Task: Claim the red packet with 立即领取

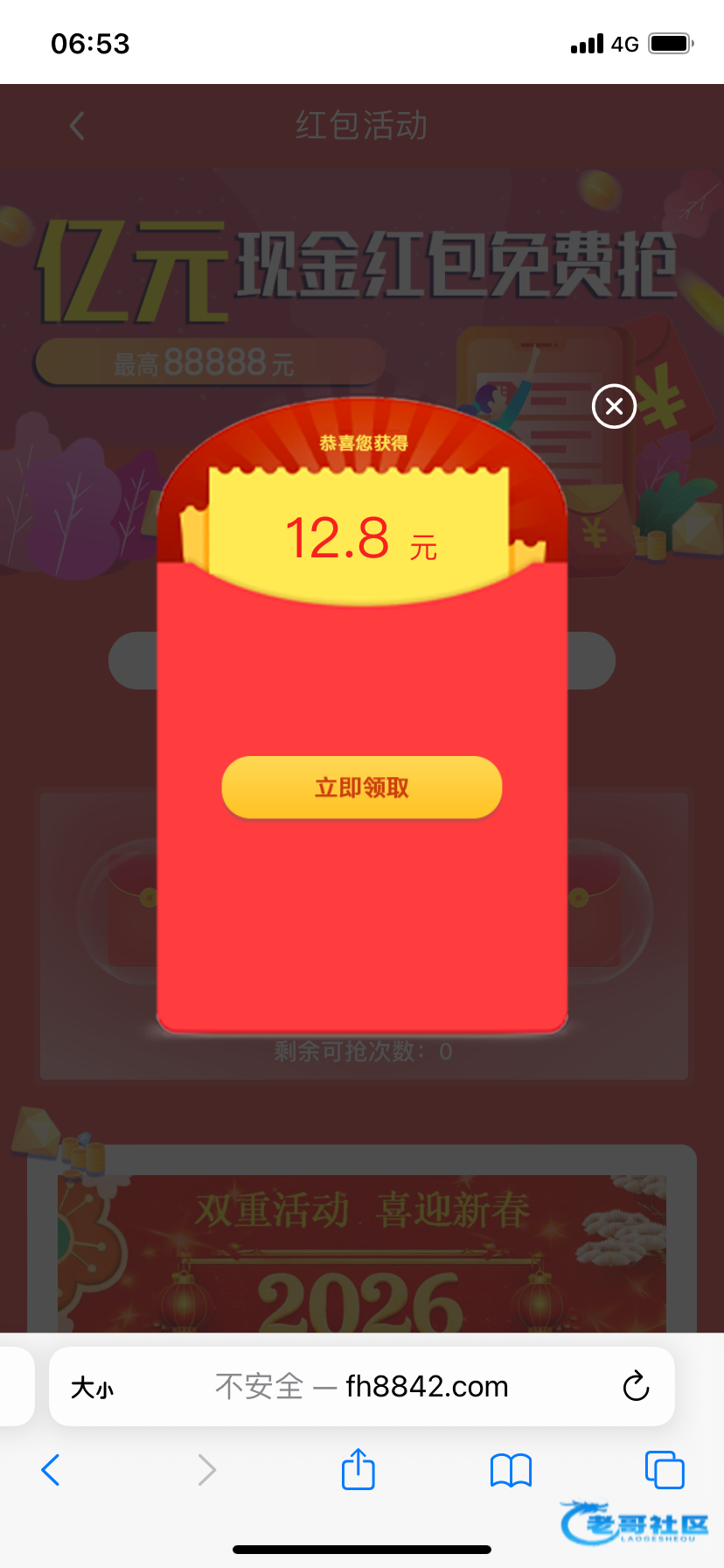Action: [x=361, y=787]
